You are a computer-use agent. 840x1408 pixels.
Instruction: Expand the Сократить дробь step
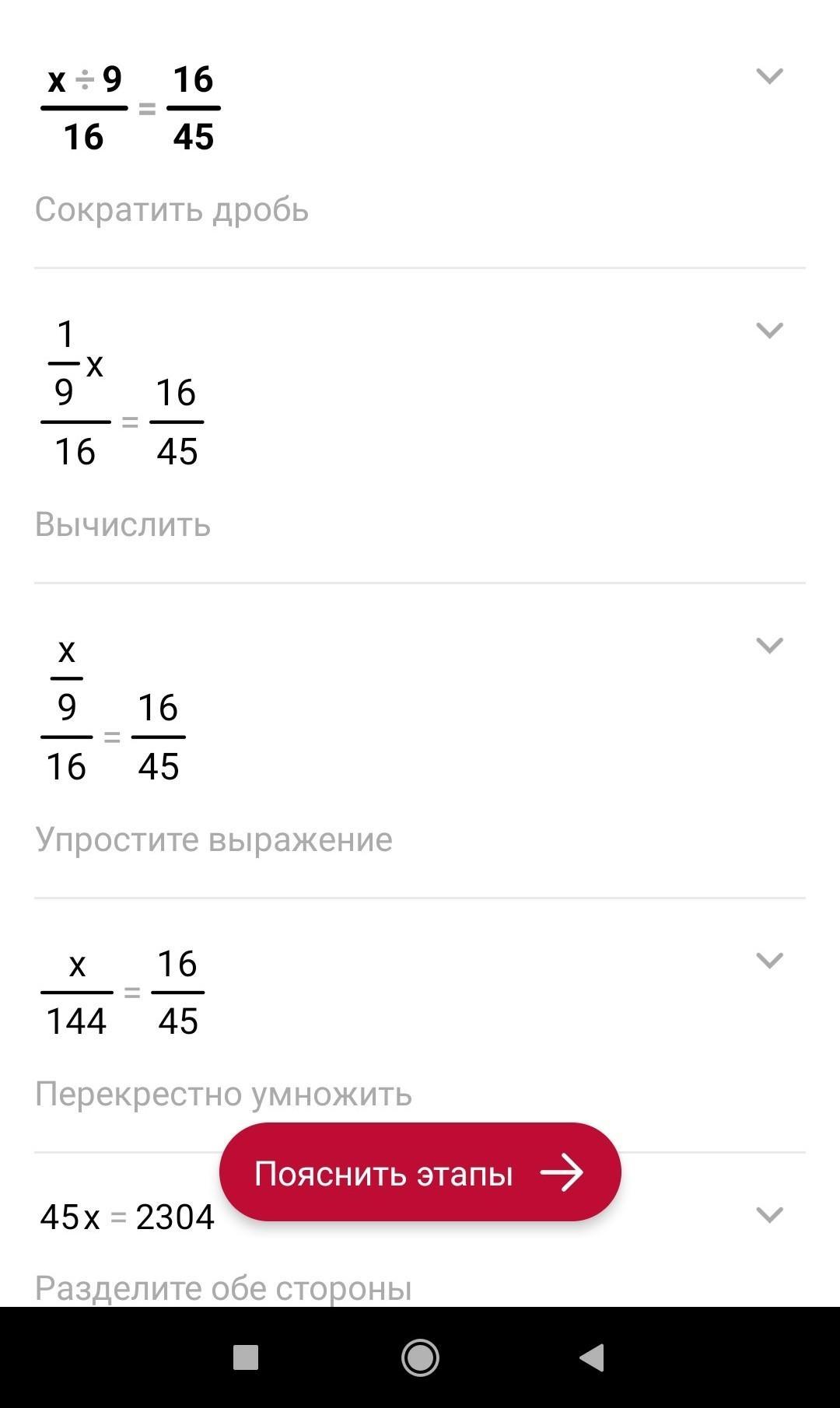click(x=769, y=76)
